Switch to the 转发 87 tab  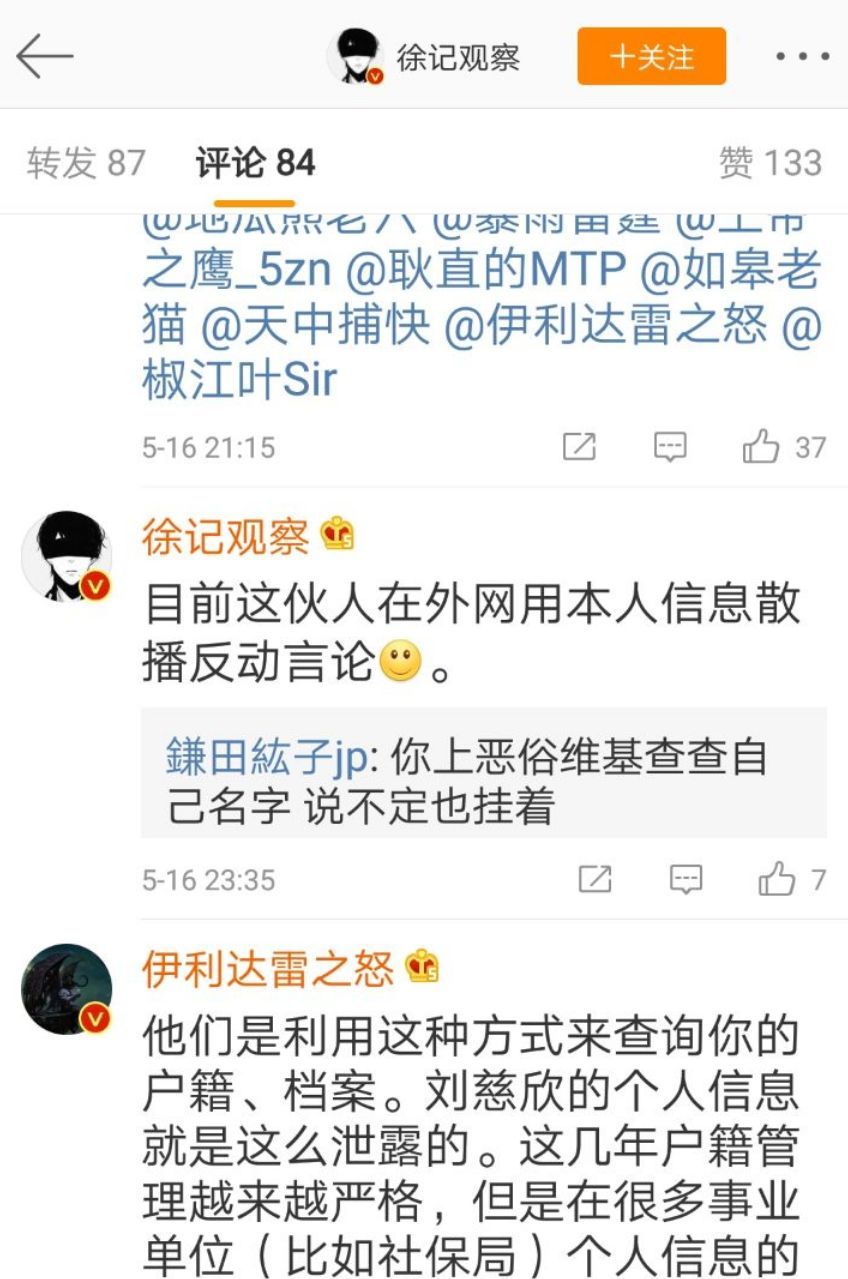click(x=86, y=163)
